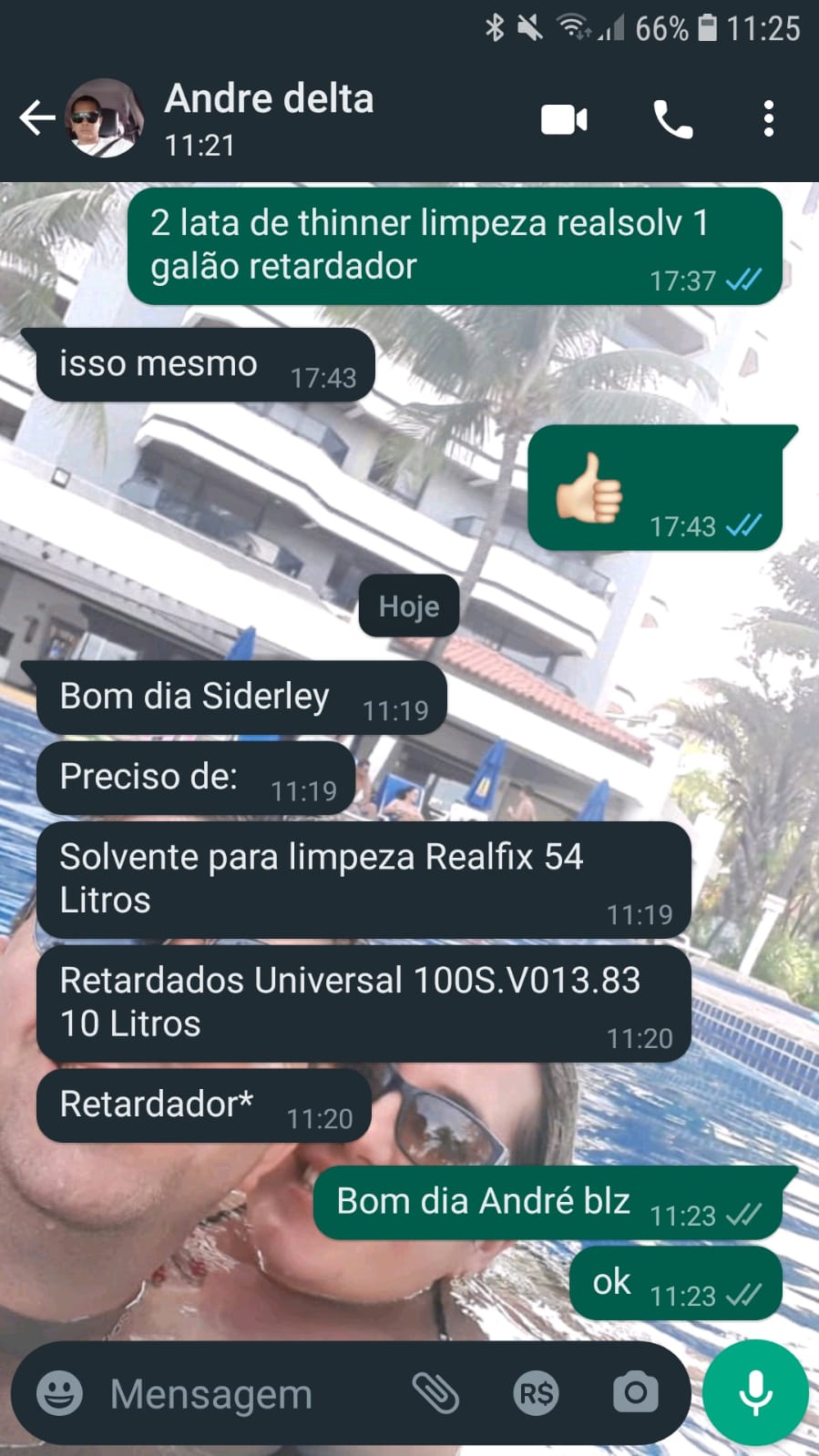Start a video call with Andre delta
819x1456 pixels.
coord(564,119)
